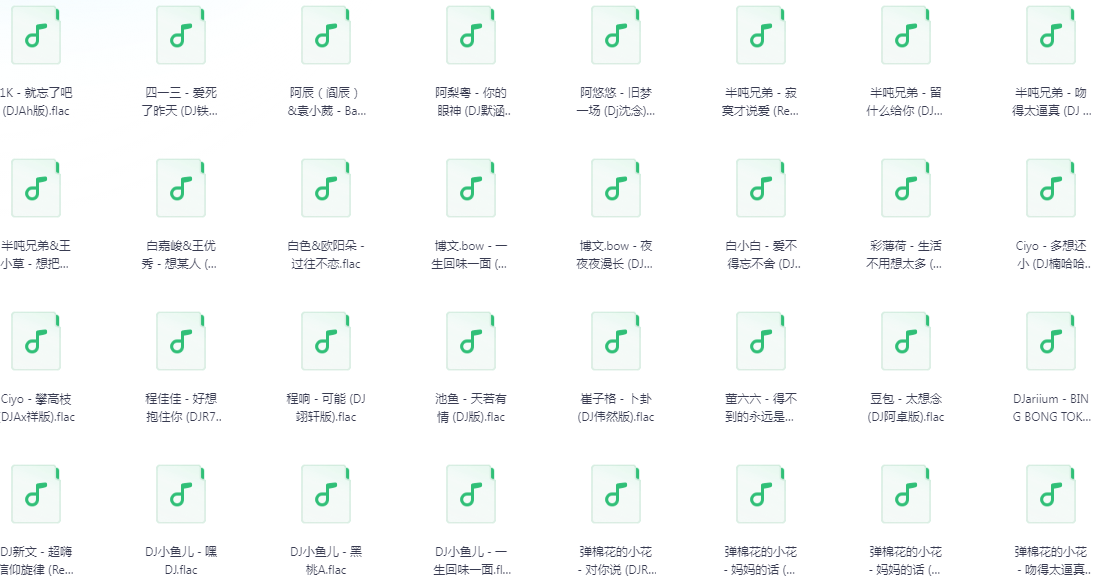Open 程响 - 可能 (DJ翊轩版).flac

pos(326,342)
